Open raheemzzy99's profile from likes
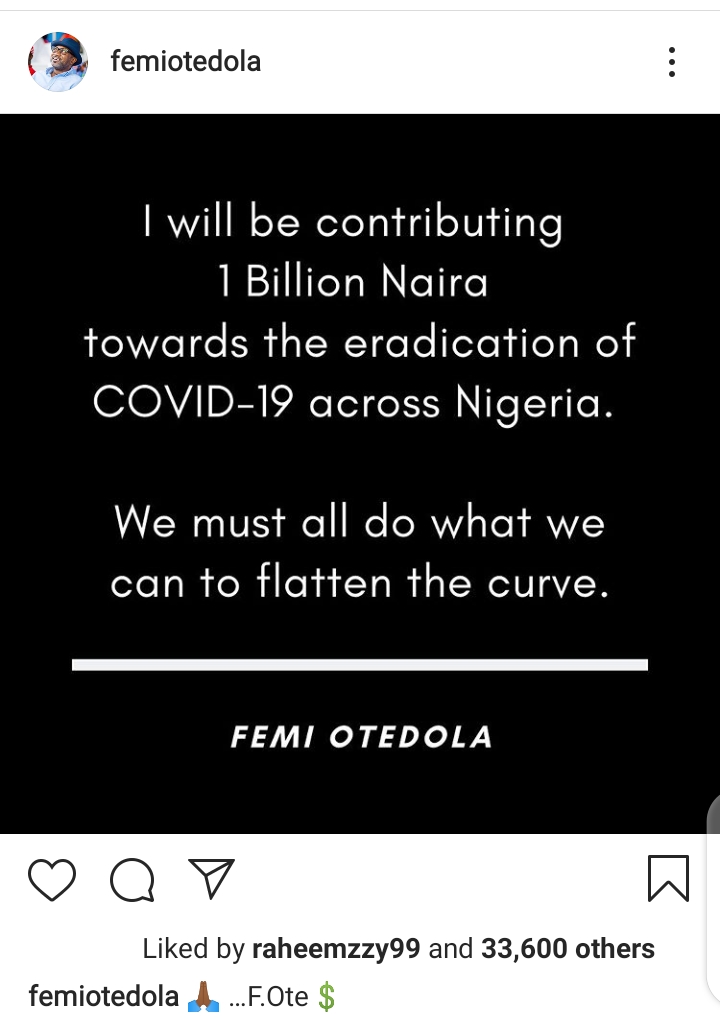720x1019 pixels. (336, 949)
